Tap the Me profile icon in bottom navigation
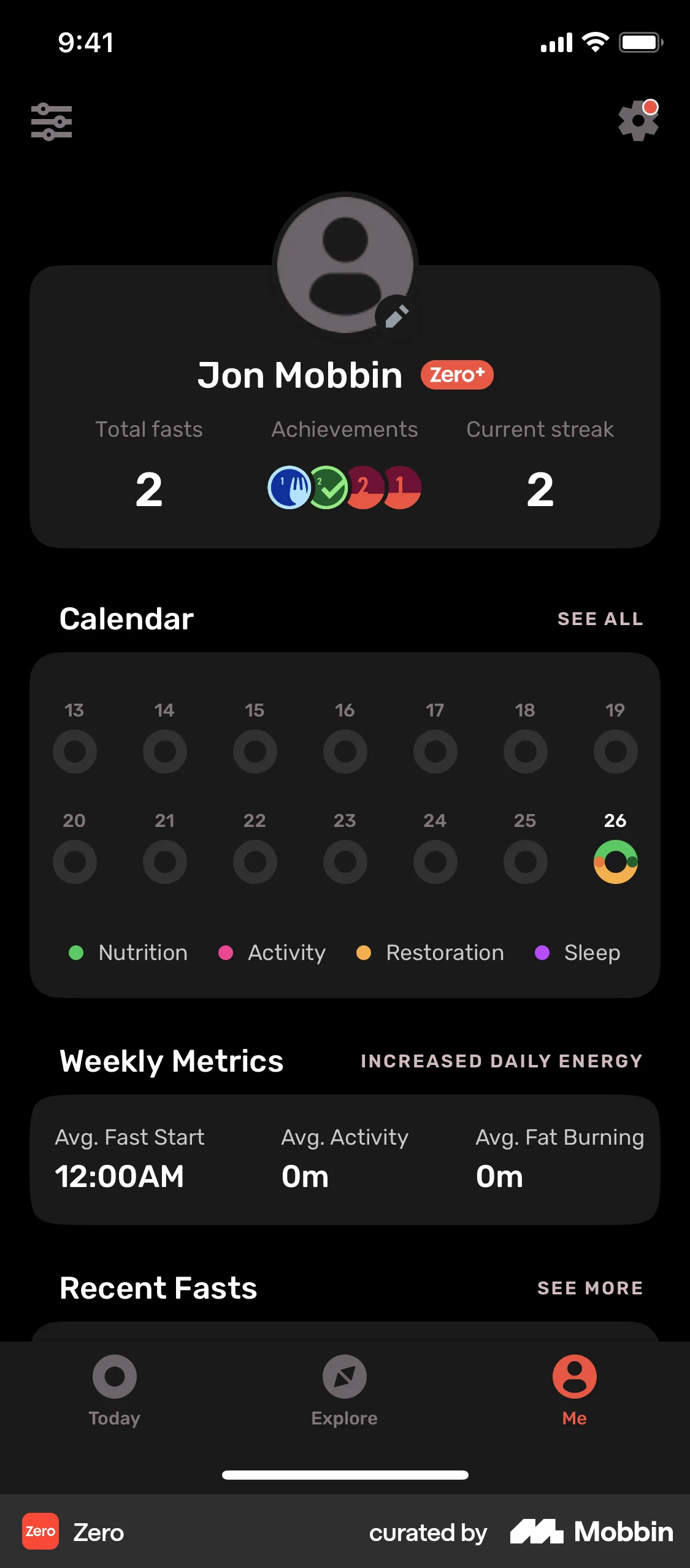The image size is (690, 1568). coord(574,1377)
